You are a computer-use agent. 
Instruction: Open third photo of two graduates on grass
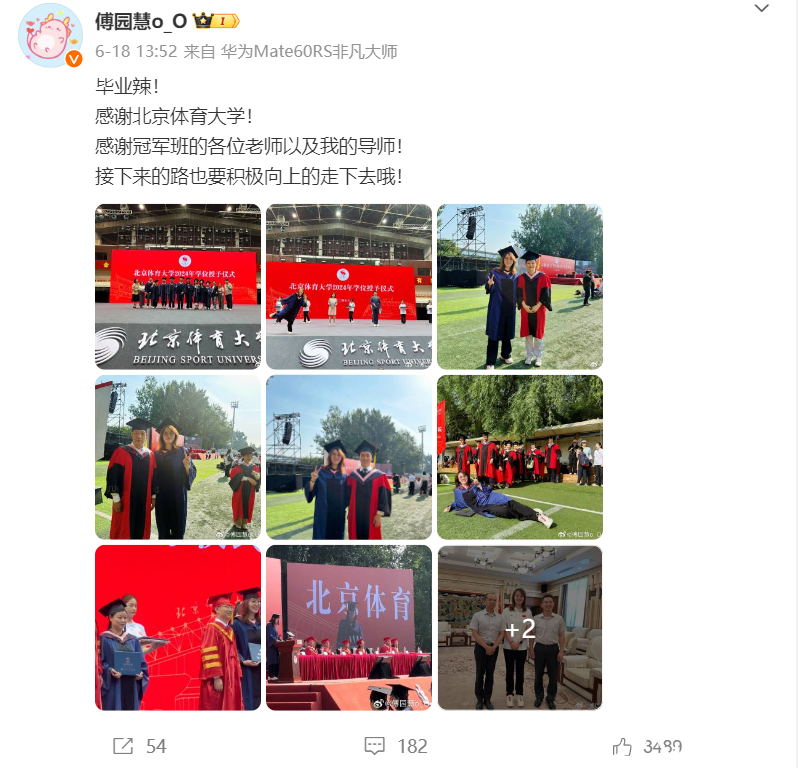click(x=520, y=286)
